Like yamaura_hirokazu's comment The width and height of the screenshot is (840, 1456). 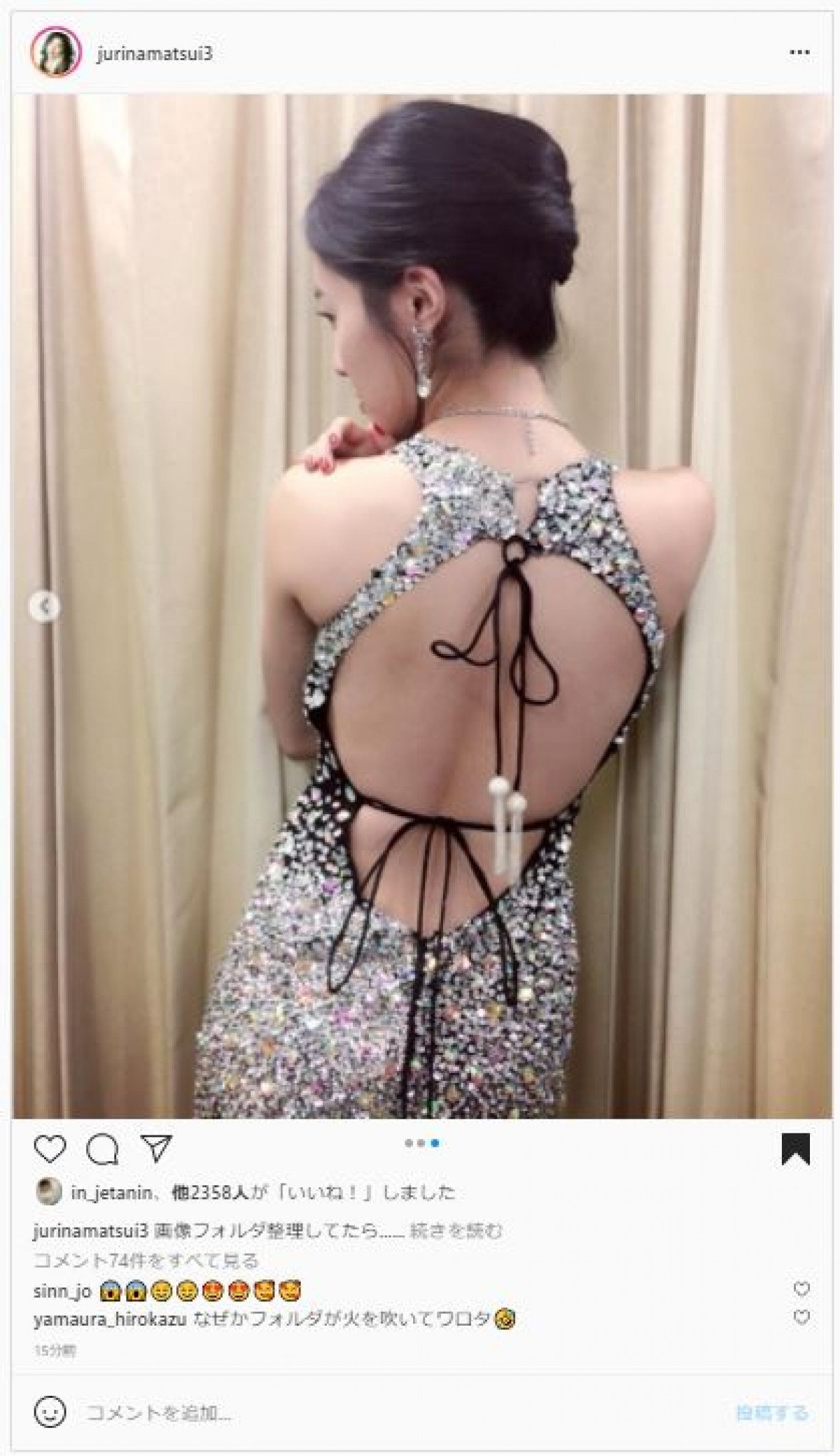point(802,1317)
